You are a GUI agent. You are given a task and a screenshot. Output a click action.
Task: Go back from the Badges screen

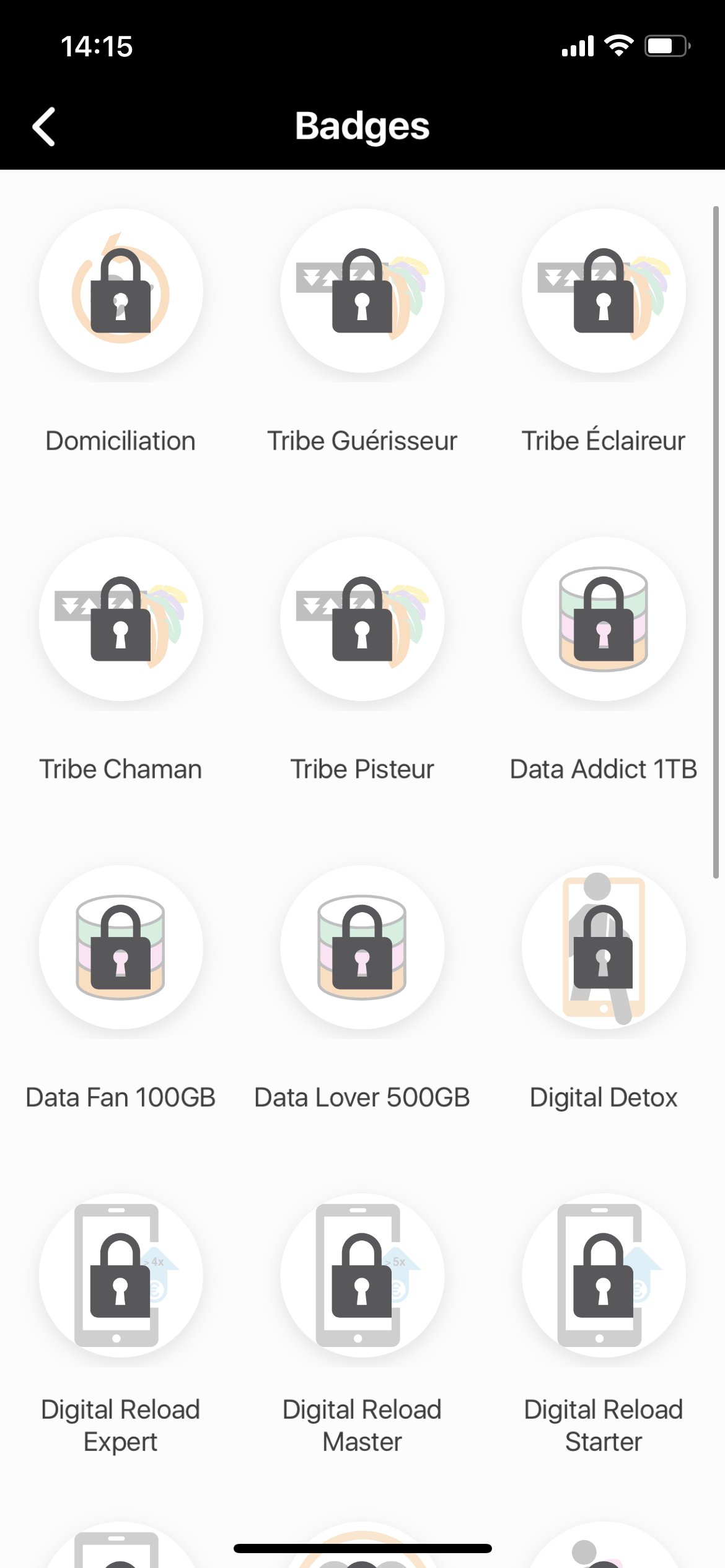[44, 126]
